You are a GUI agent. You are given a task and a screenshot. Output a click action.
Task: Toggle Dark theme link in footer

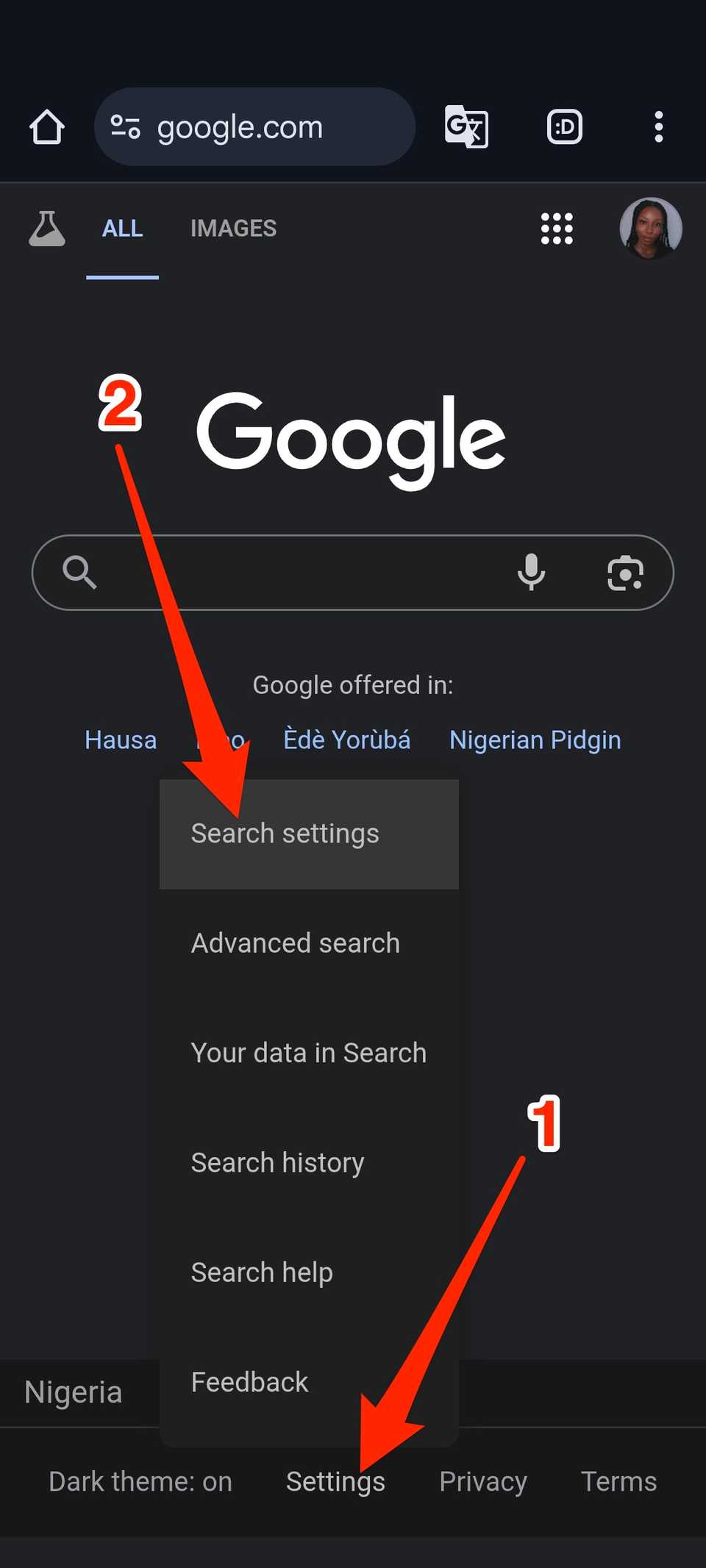(x=140, y=1481)
